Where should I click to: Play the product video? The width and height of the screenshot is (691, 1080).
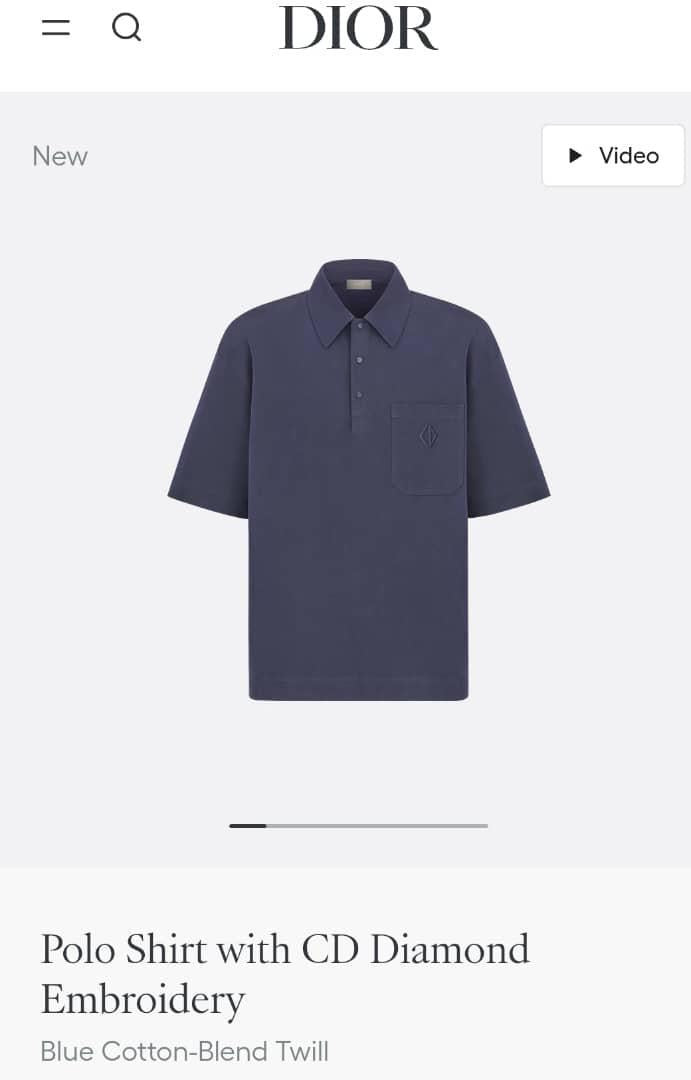[613, 155]
